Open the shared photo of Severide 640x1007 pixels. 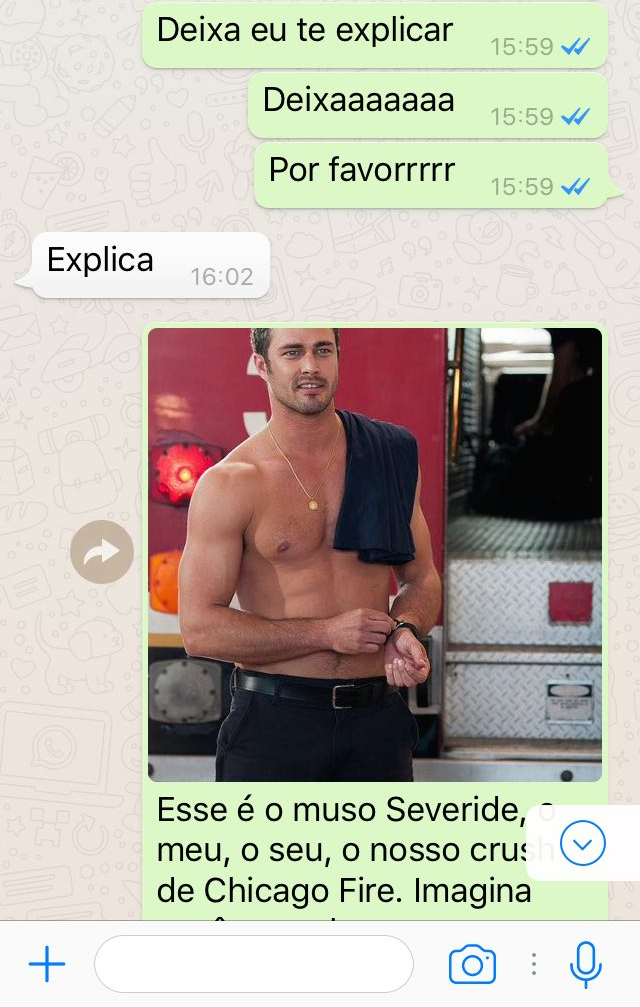[x=375, y=554]
